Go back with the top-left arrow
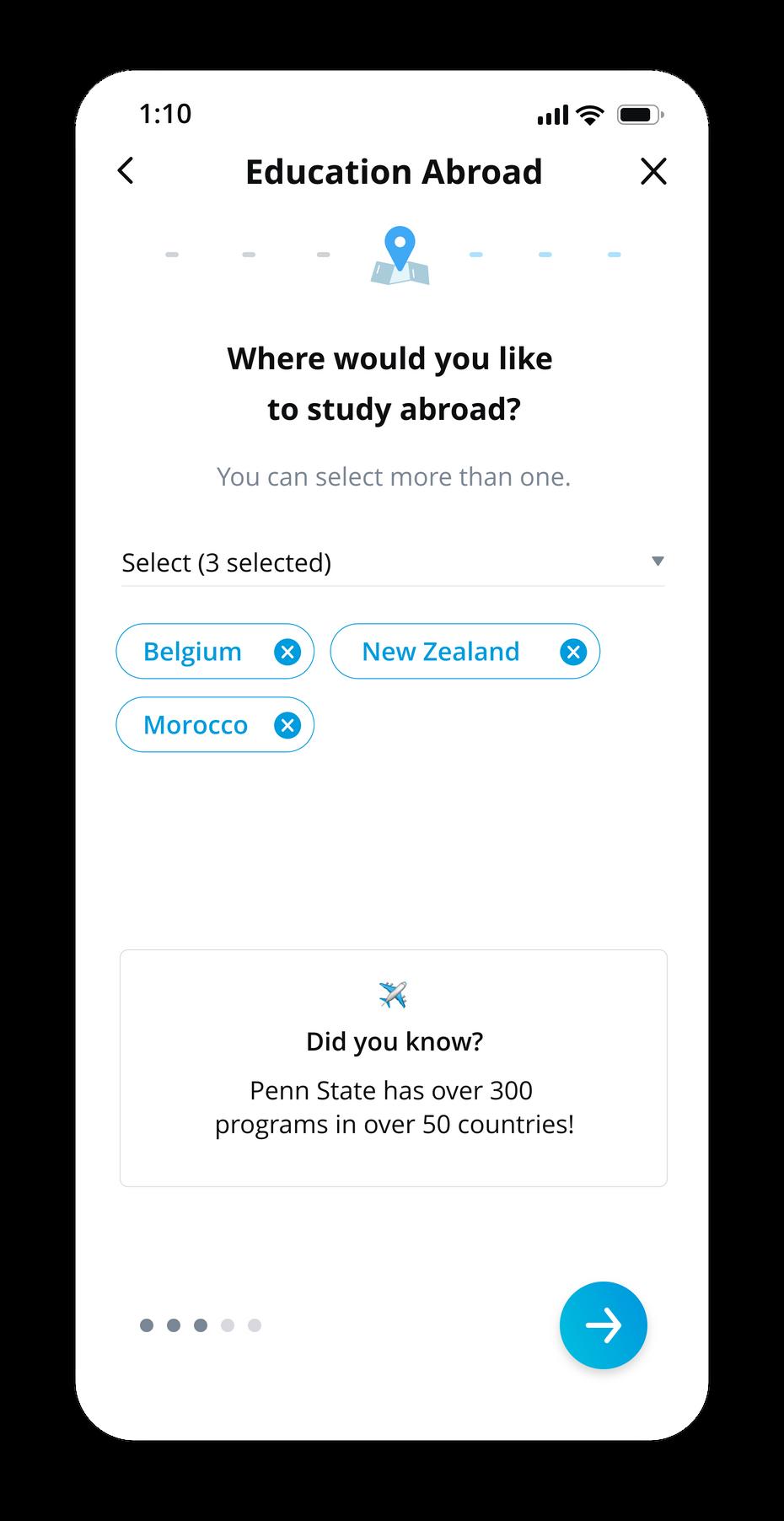The image size is (784, 1521). 126,171
